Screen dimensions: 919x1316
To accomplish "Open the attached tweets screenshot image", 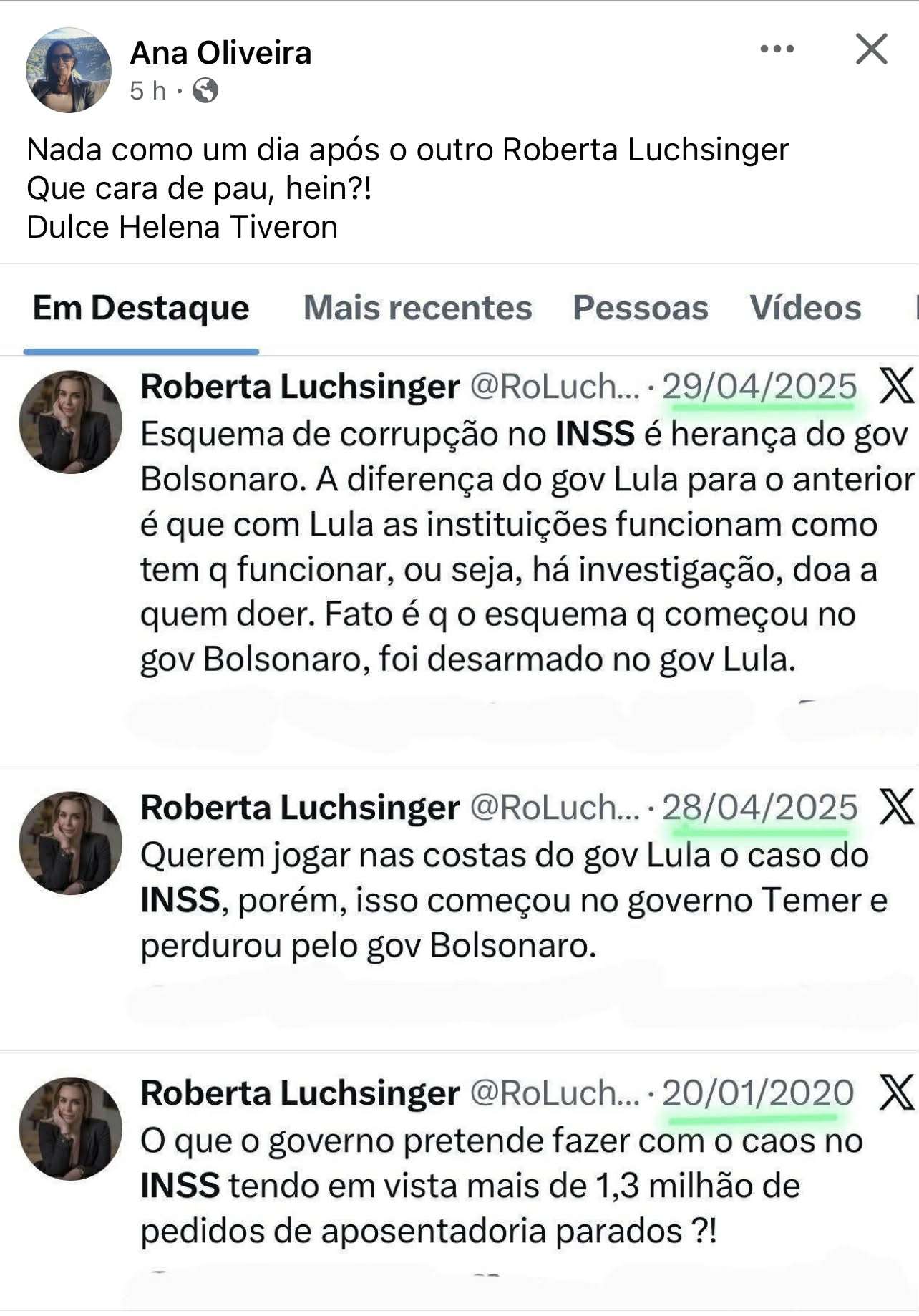I will 459,788.
